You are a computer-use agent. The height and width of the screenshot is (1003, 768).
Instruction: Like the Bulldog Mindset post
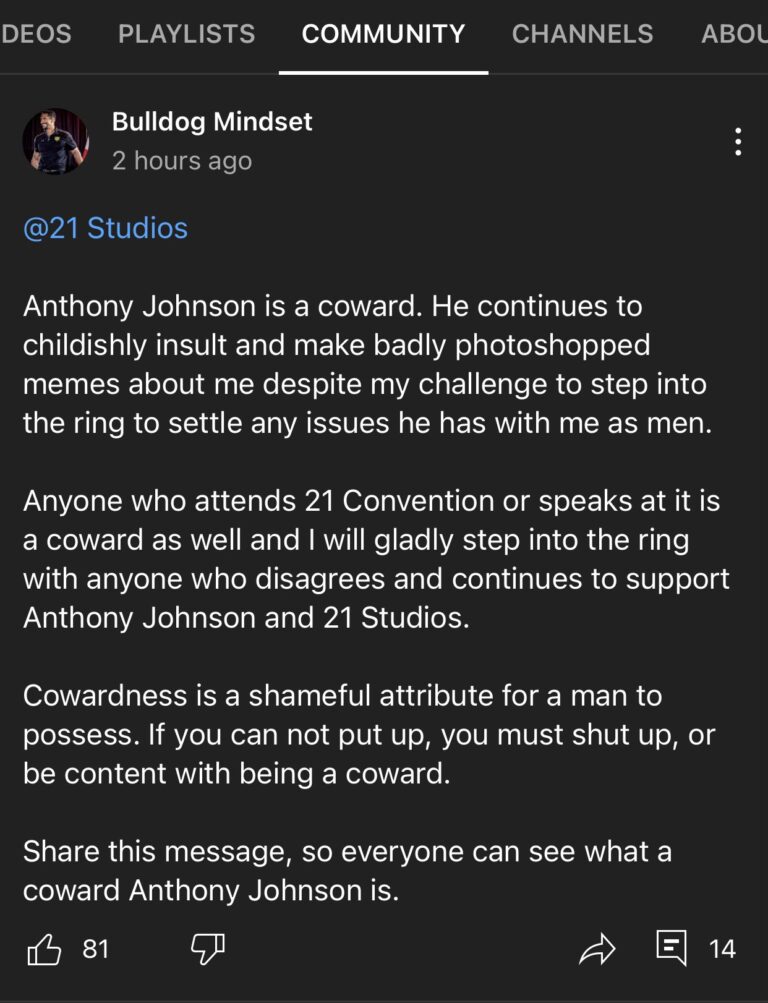click(x=45, y=949)
